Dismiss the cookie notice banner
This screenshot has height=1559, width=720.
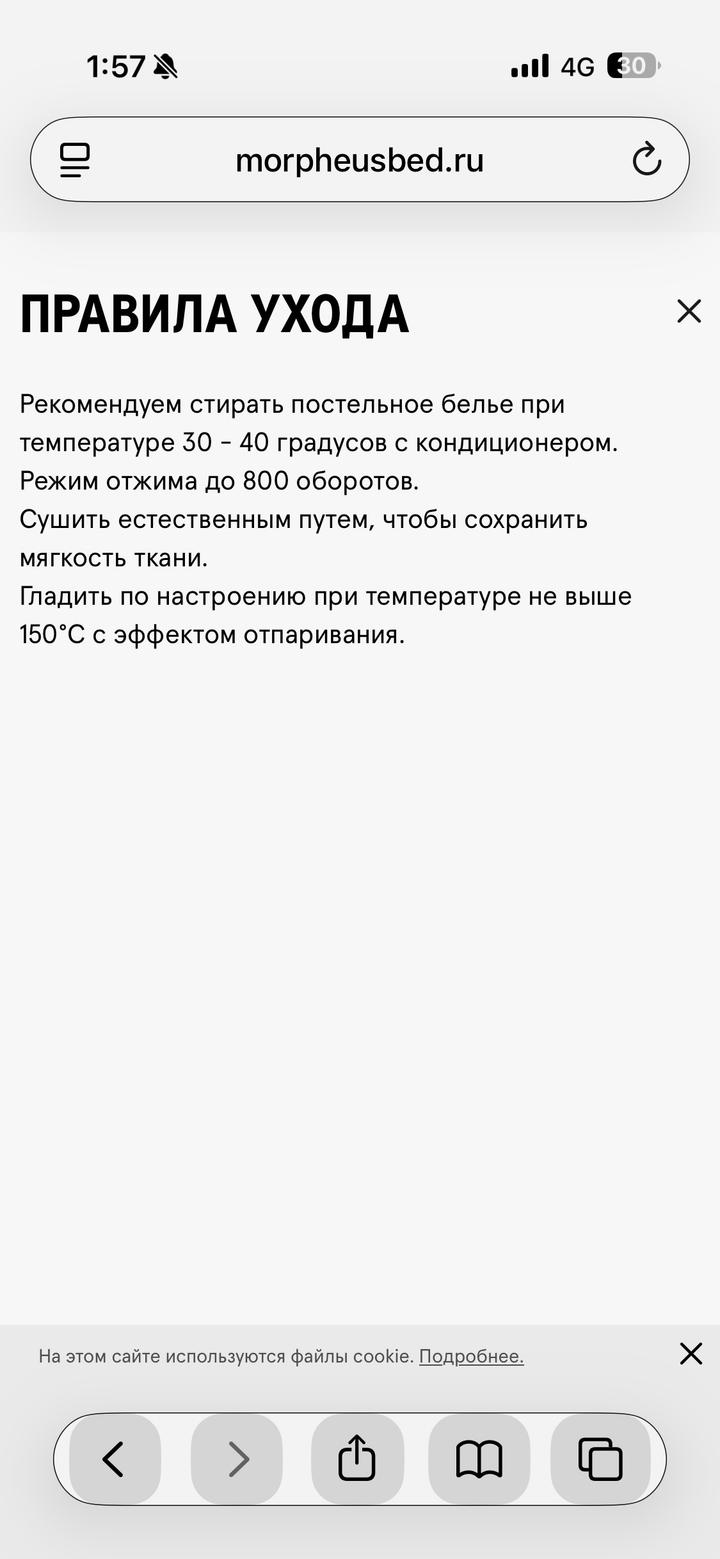[691, 1354]
